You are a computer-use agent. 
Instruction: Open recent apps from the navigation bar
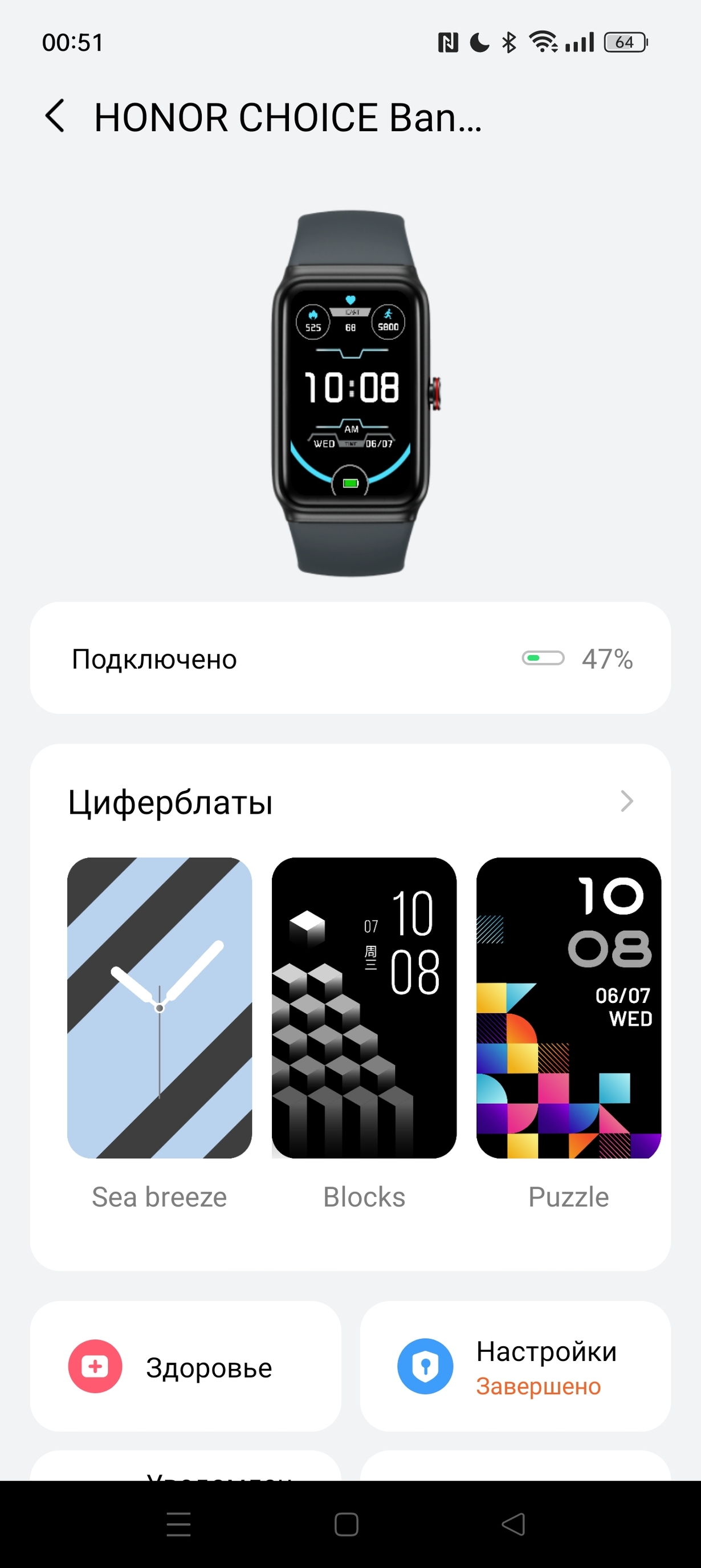[179, 1524]
